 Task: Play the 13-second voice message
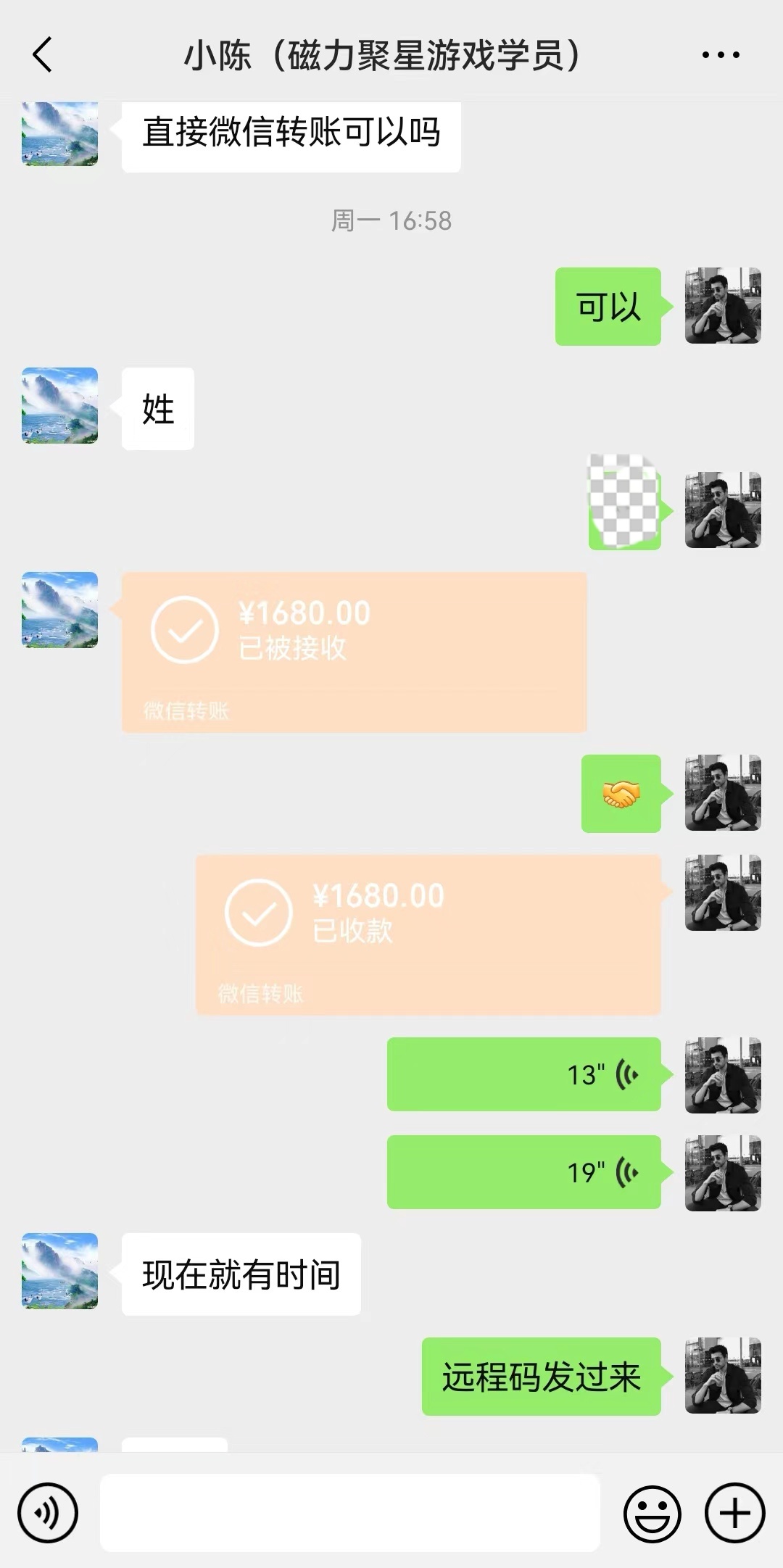[523, 1074]
